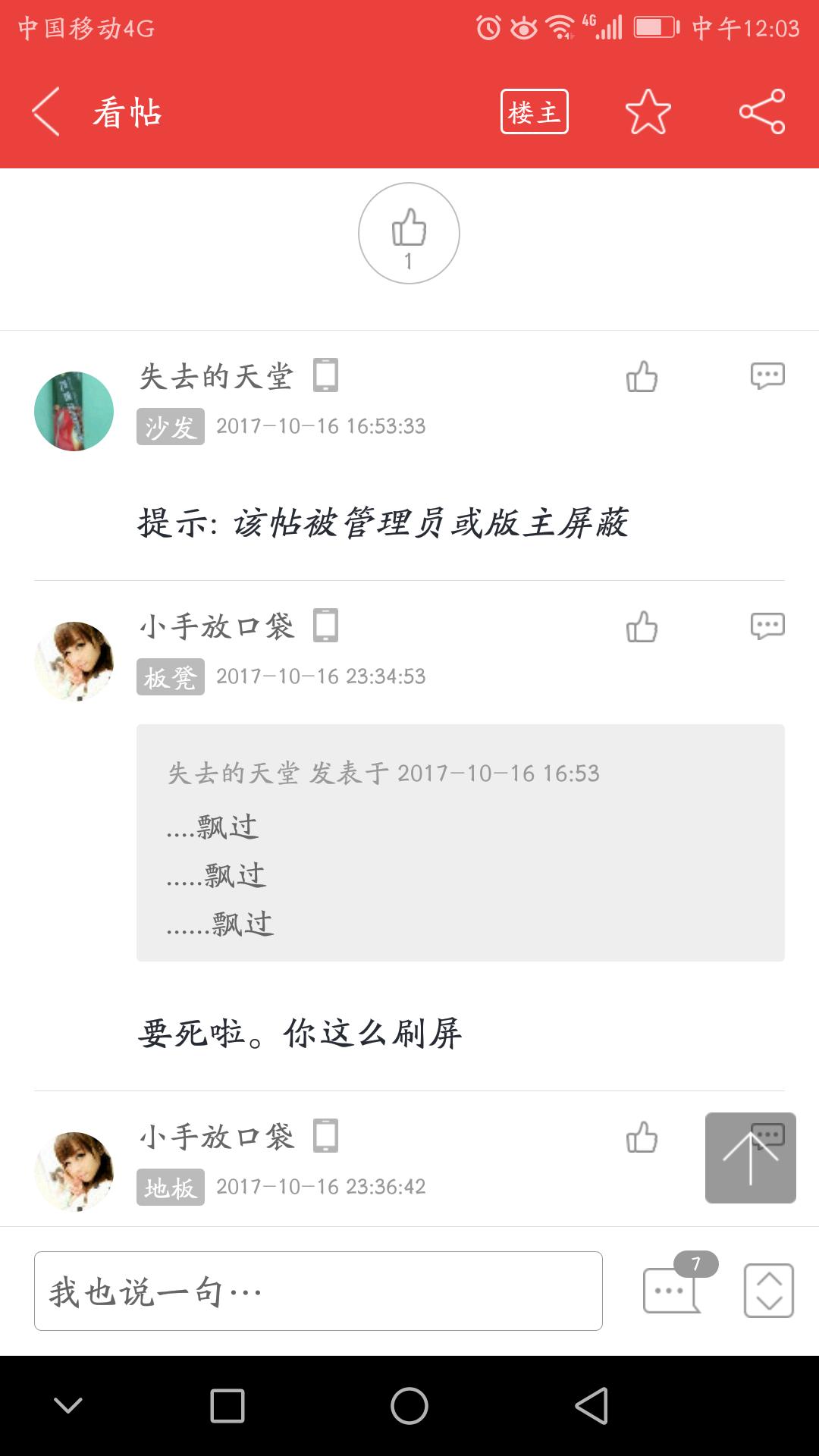819x1456 pixels.
Task: Jump back to top of thread
Action: 750,1157
